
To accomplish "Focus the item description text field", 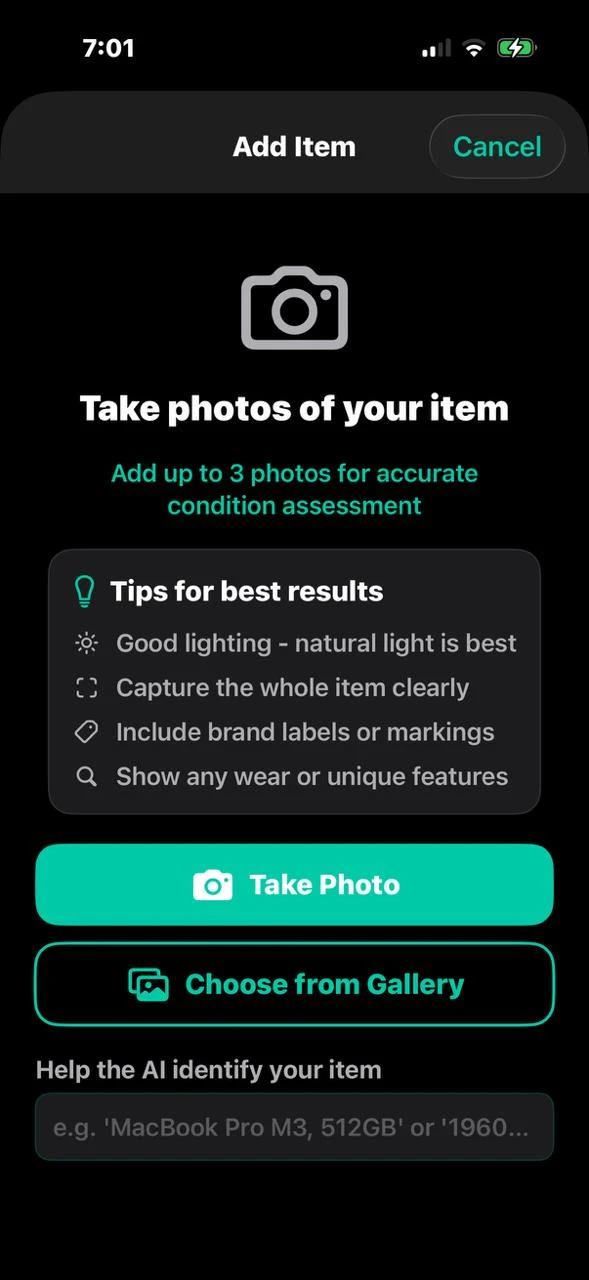I will (x=294, y=1127).
